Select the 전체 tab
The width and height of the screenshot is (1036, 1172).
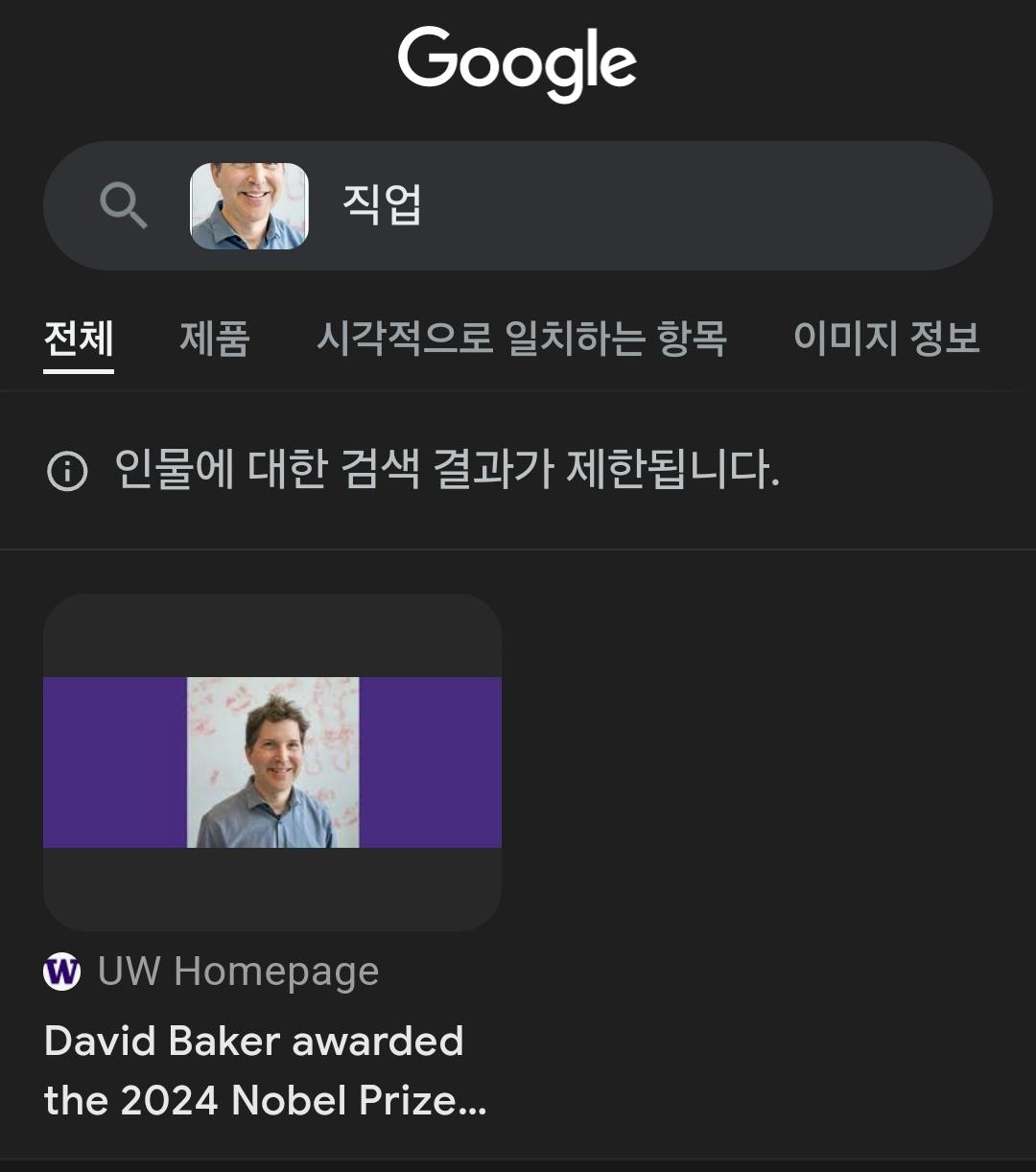pos(79,339)
